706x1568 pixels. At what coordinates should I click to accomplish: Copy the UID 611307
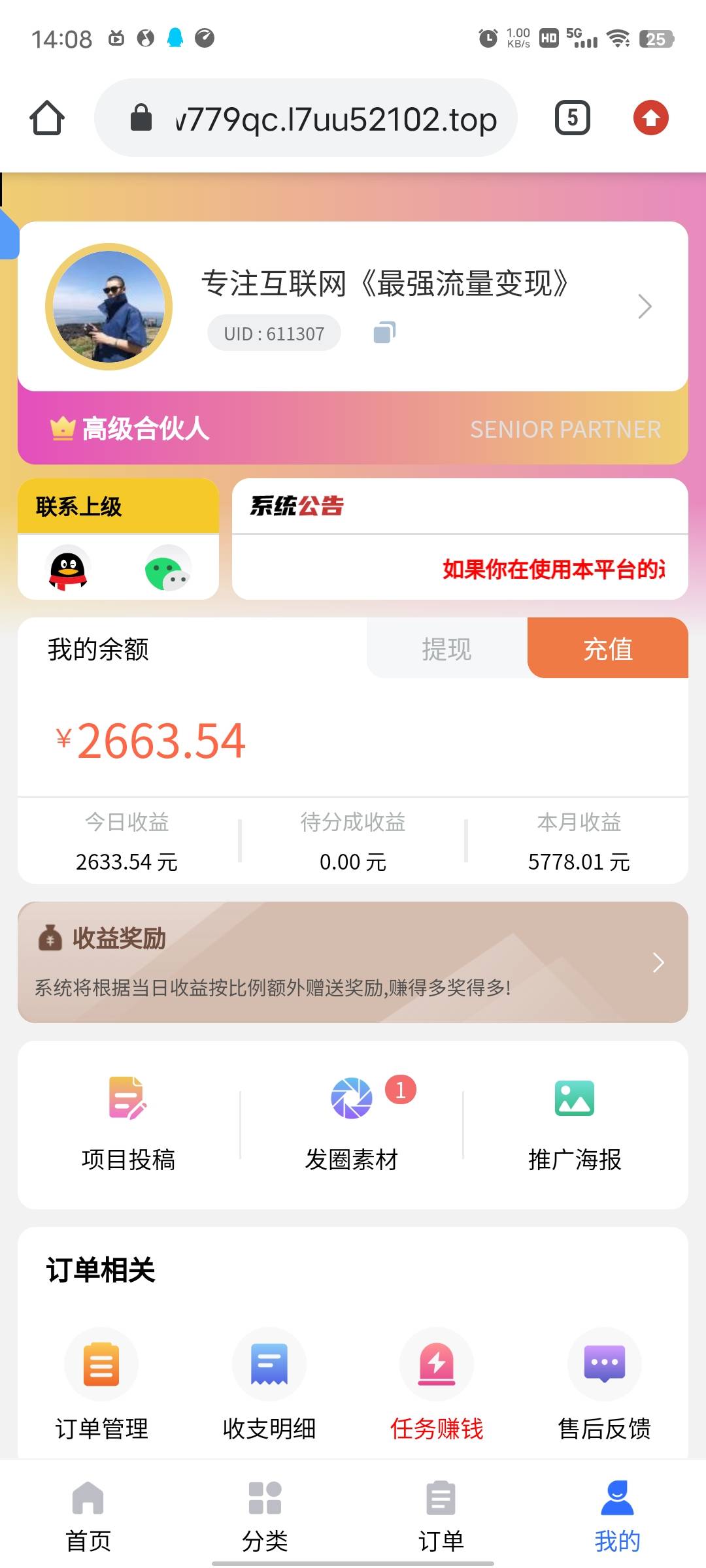[384, 333]
